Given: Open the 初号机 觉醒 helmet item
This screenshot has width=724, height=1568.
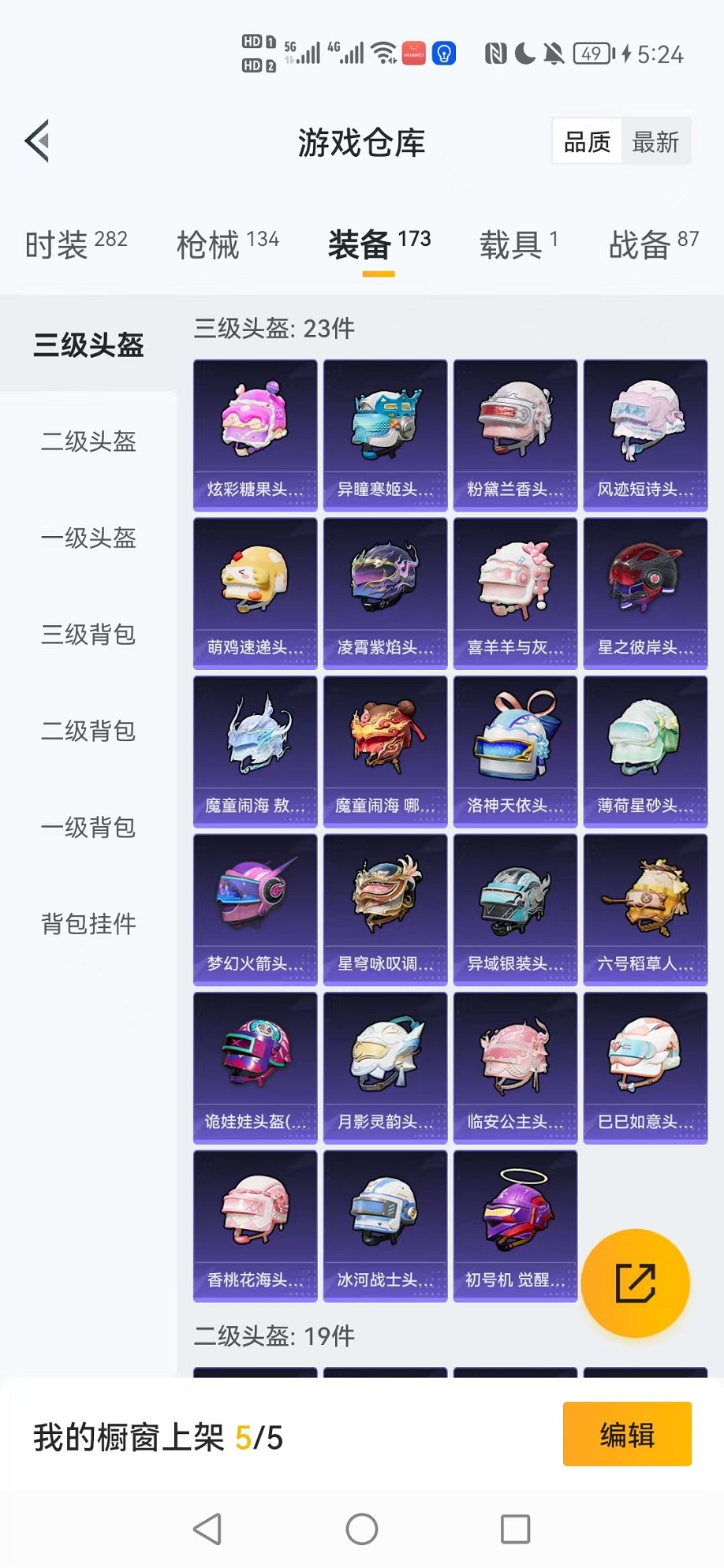Looking at the screenshot, I should (515, 1225).
